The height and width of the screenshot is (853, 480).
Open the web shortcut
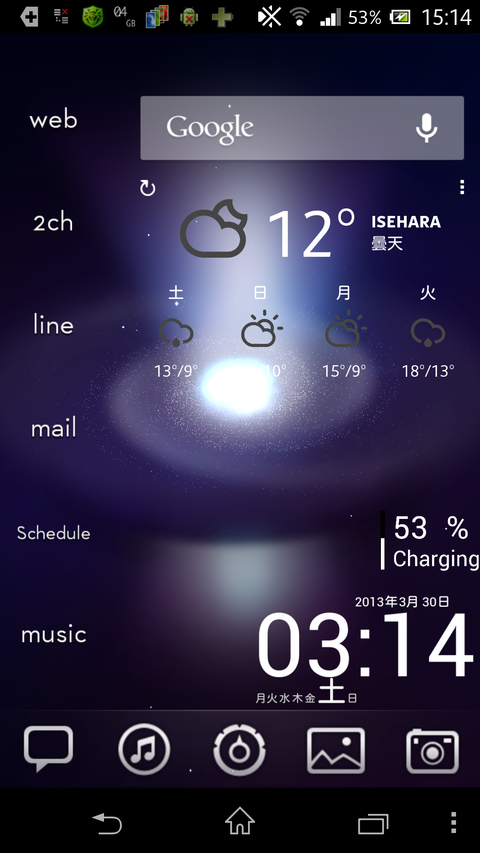[x=53, y=120]
